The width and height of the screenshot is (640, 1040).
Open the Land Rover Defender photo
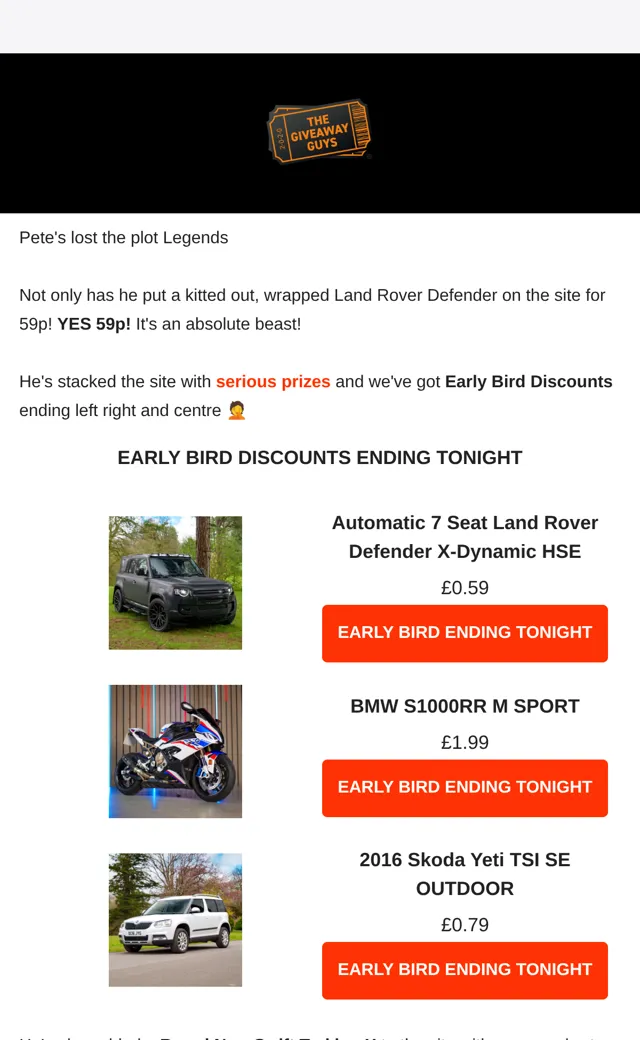click(x=175, y=582)
